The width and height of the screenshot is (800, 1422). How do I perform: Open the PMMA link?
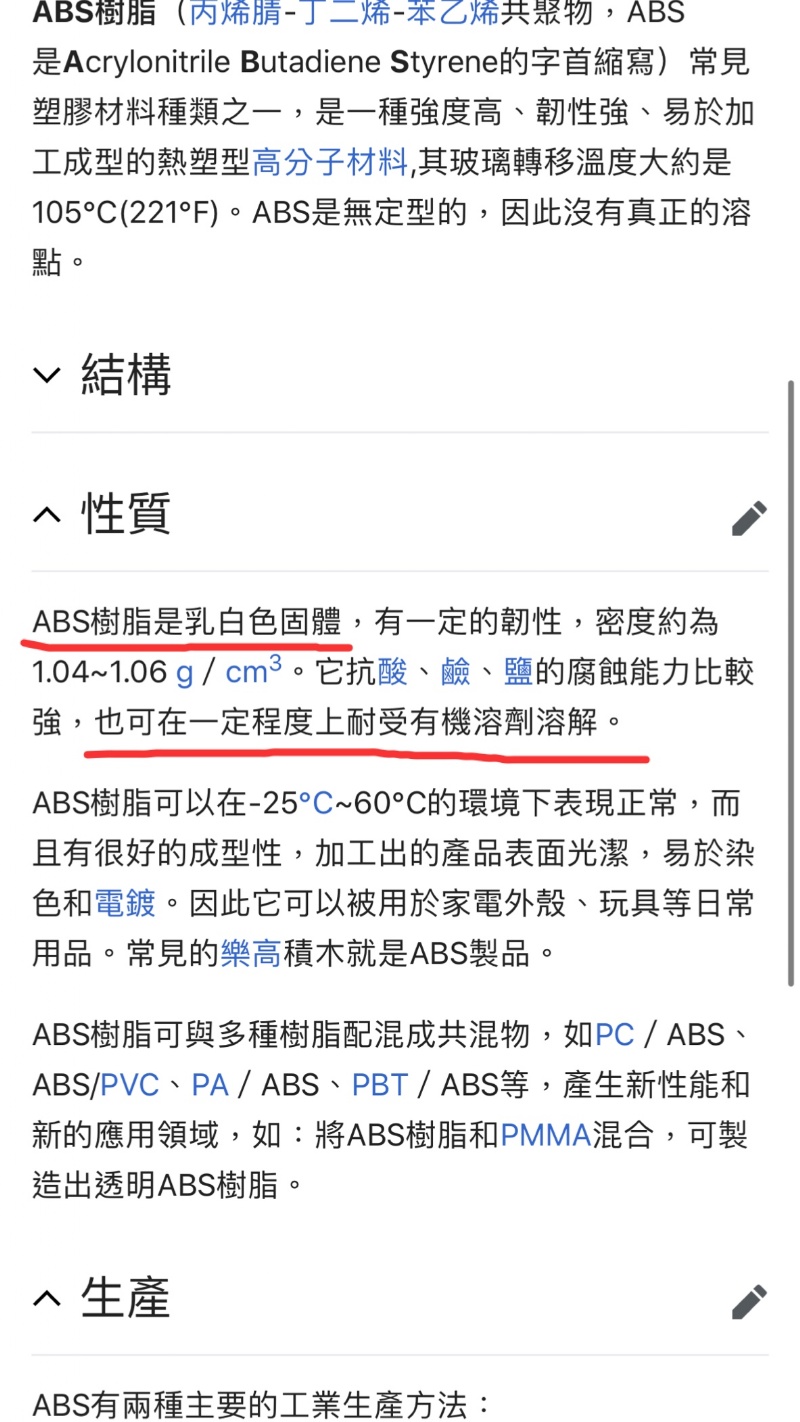coord(545,1134)
